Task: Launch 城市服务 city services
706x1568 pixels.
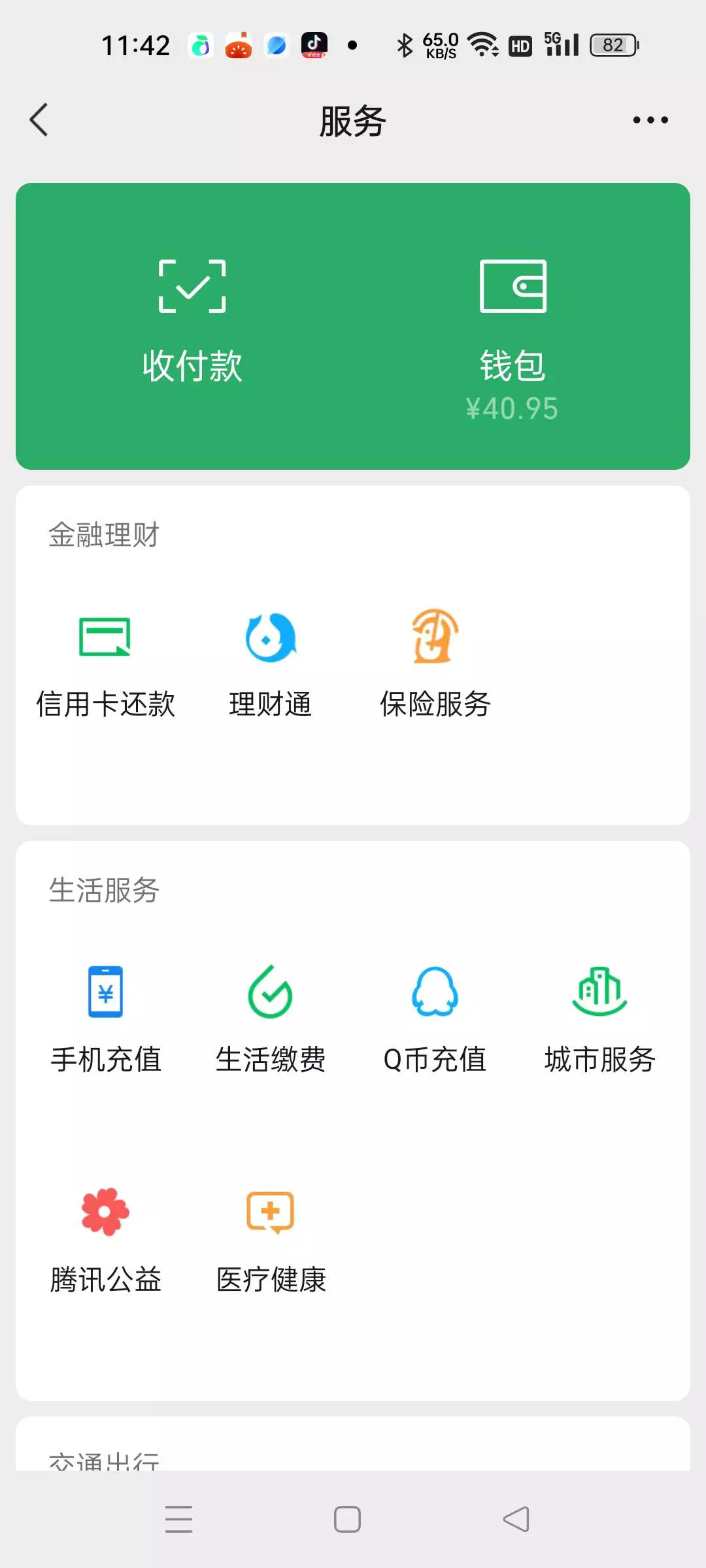Action: (x=599, y=1018)
